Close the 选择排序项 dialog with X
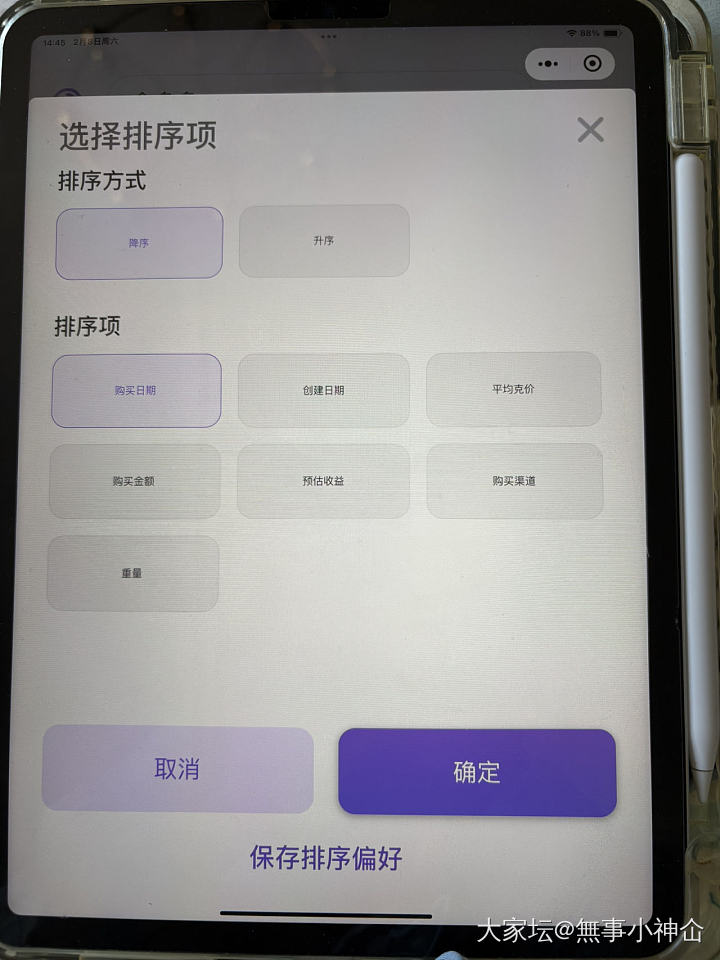 tap(590, 129)
